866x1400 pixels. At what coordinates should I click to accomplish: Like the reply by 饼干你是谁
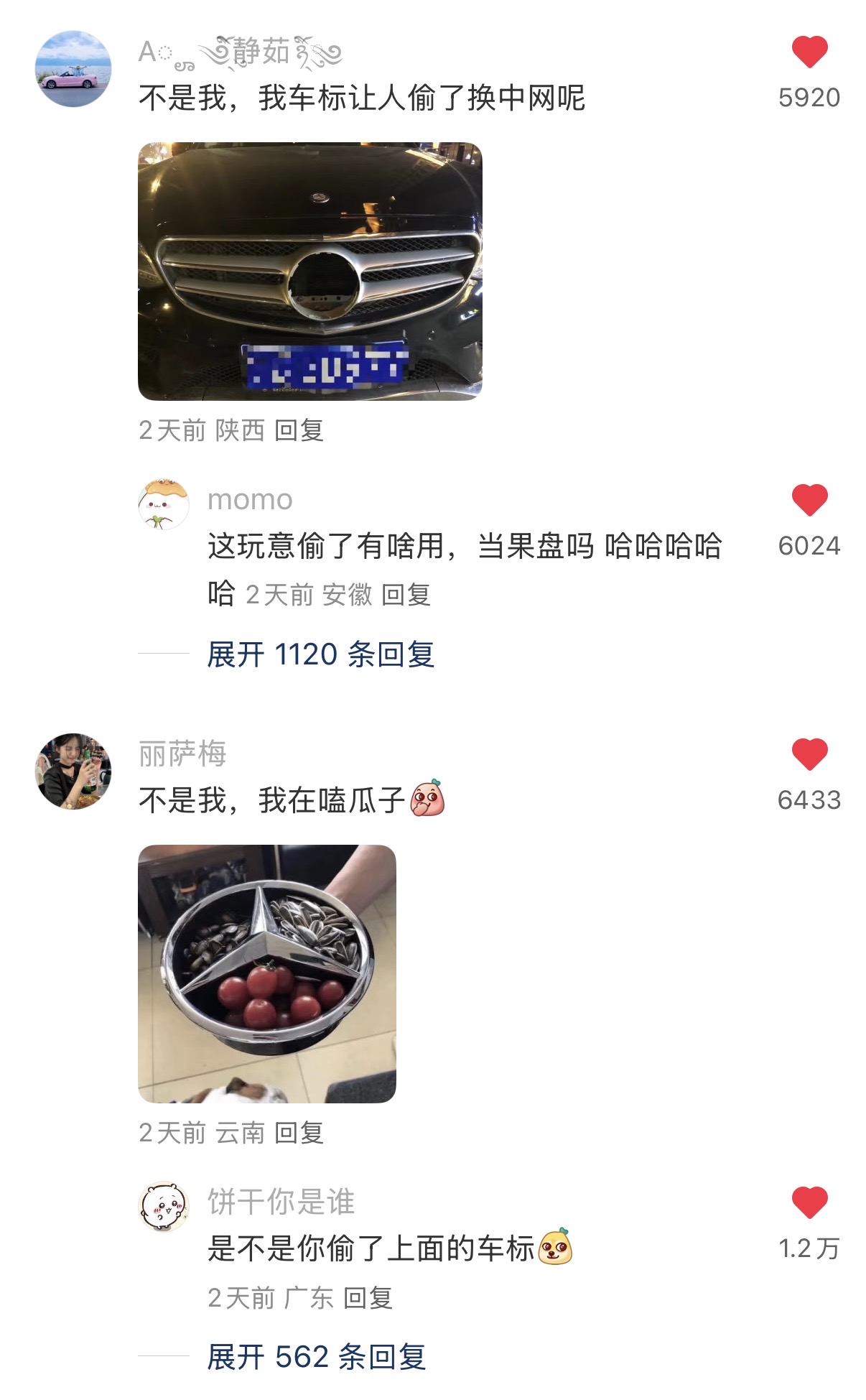click(x=809, y=1202)
